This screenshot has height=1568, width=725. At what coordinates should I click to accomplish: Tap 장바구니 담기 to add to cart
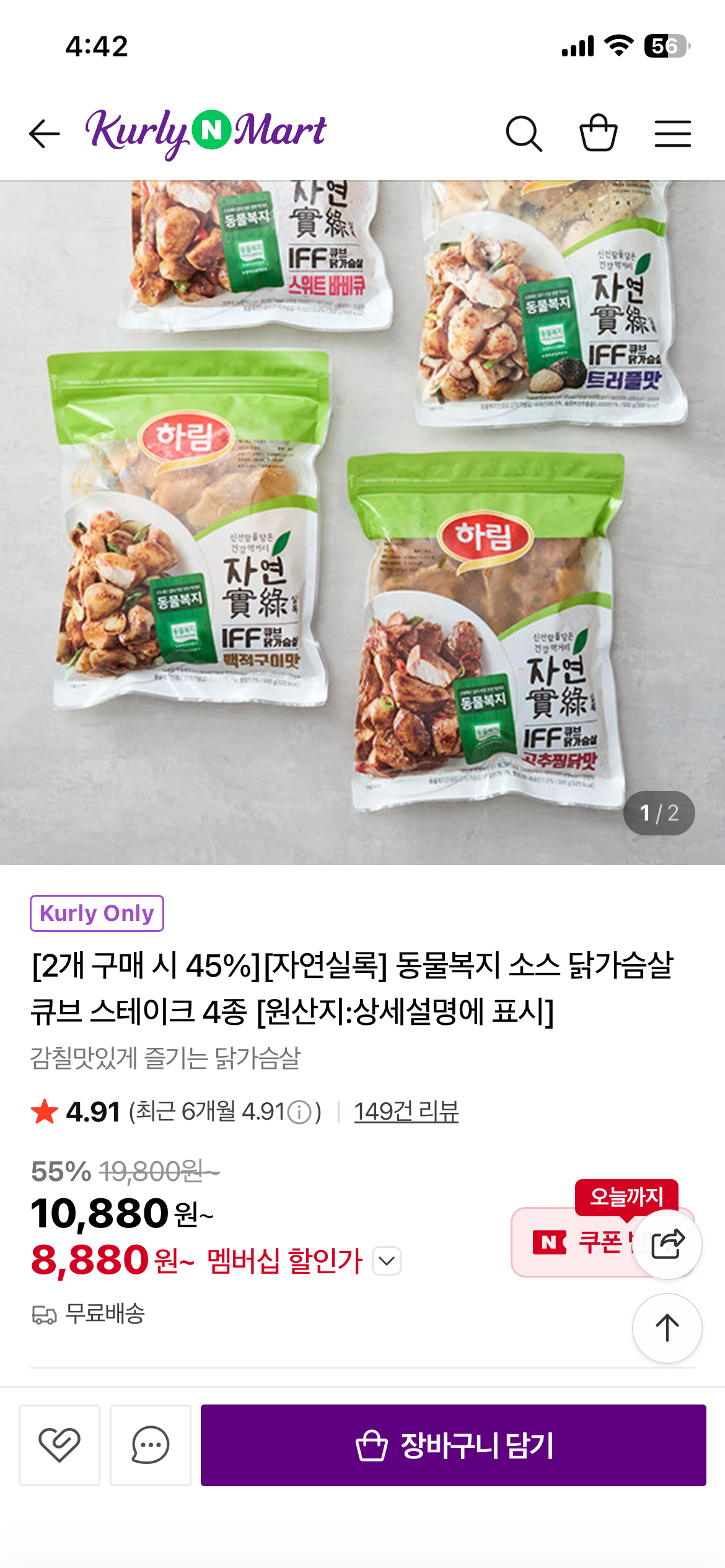(453, 1445)
